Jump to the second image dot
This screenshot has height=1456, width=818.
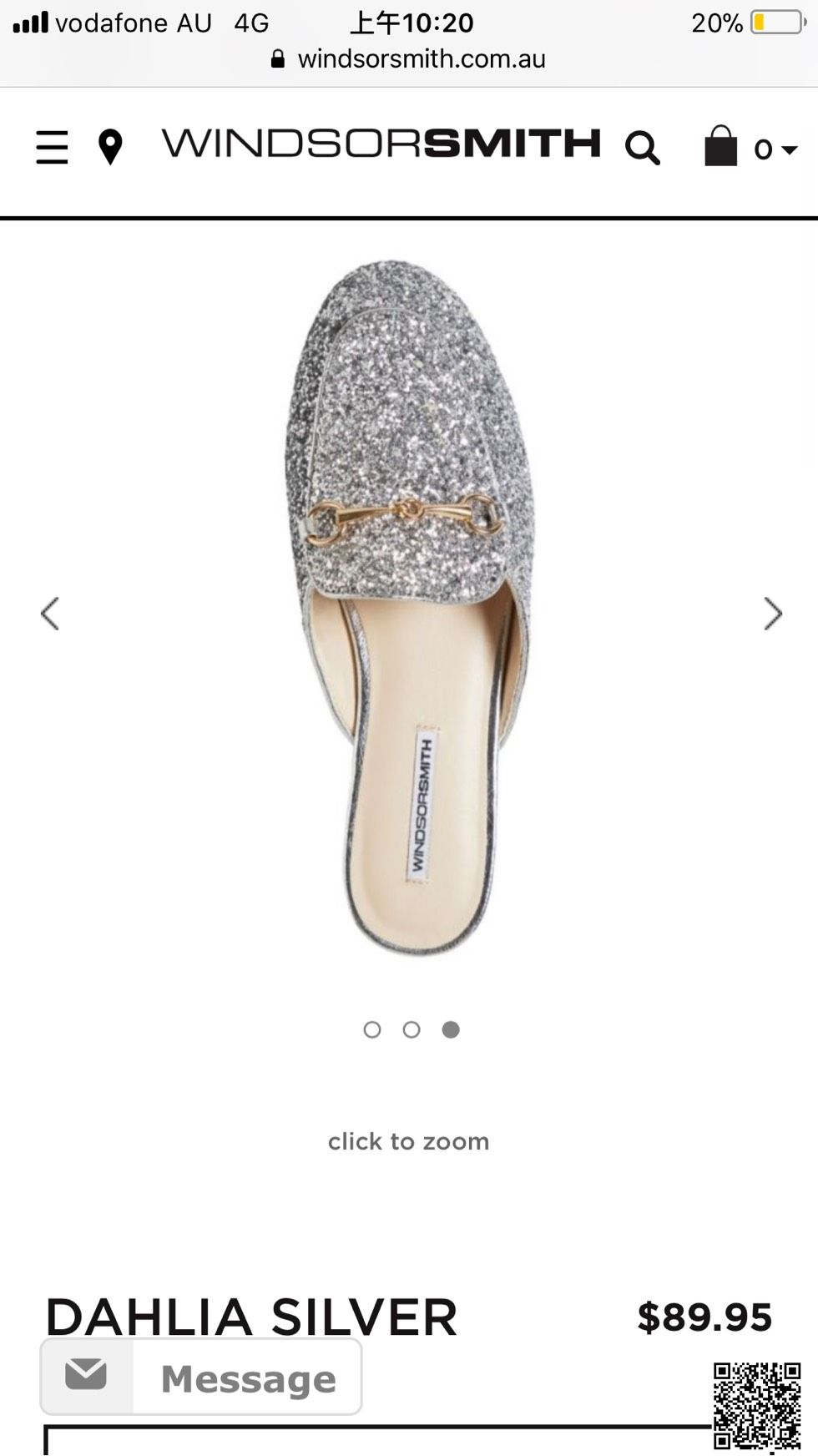coord(412,1029)
